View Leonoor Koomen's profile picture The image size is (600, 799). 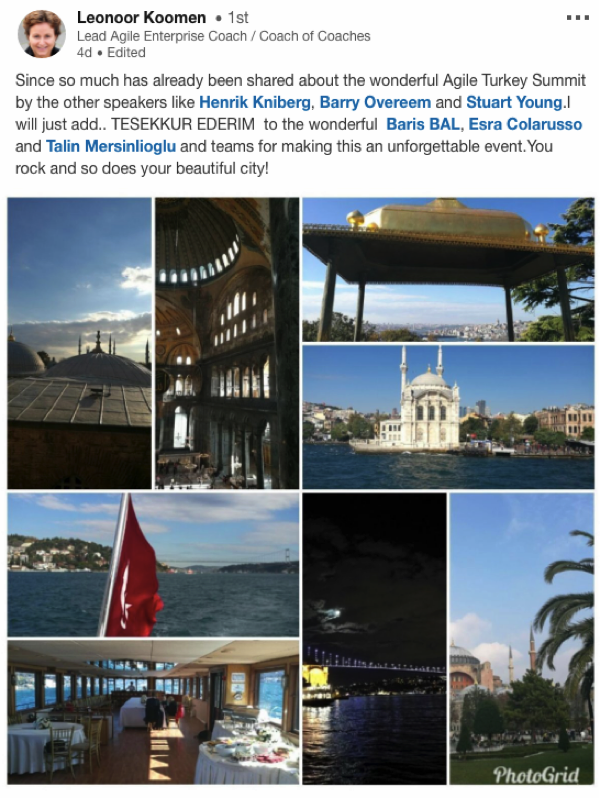[41, 34]
